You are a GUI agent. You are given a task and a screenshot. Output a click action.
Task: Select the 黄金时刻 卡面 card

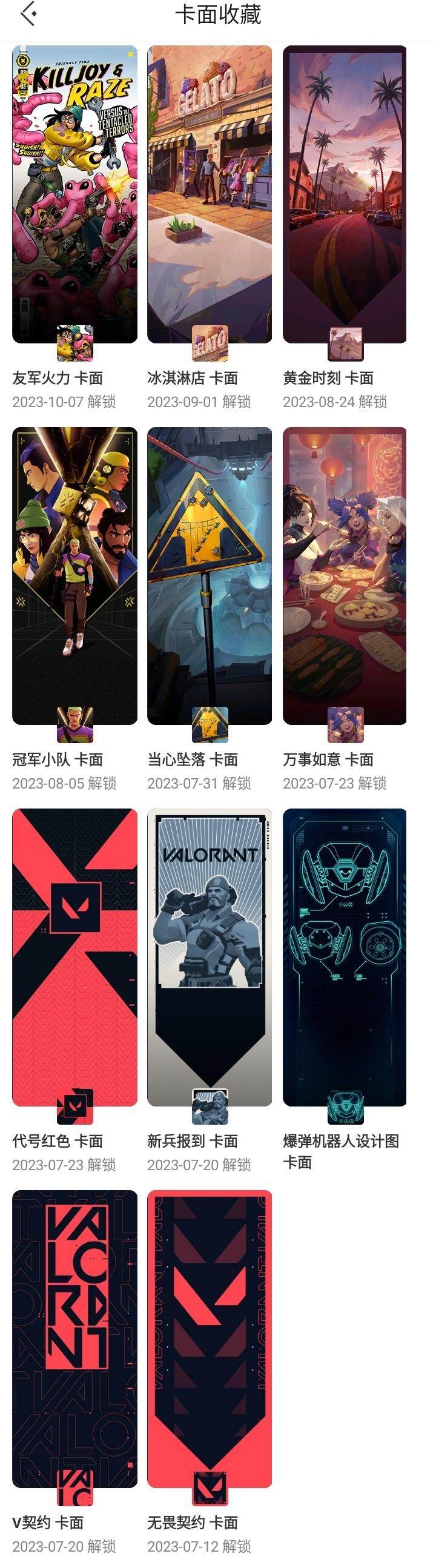(x=345, y=195)
